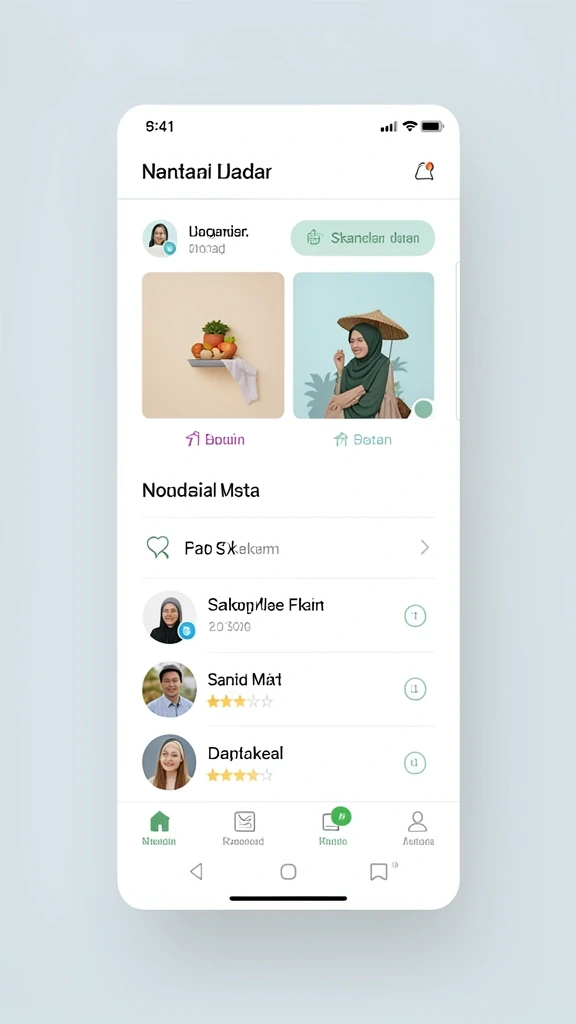The width and height of the screenshot is (576, 1024).
Task: Open the bottom tab with green badge
Action: tap(334, 828)
